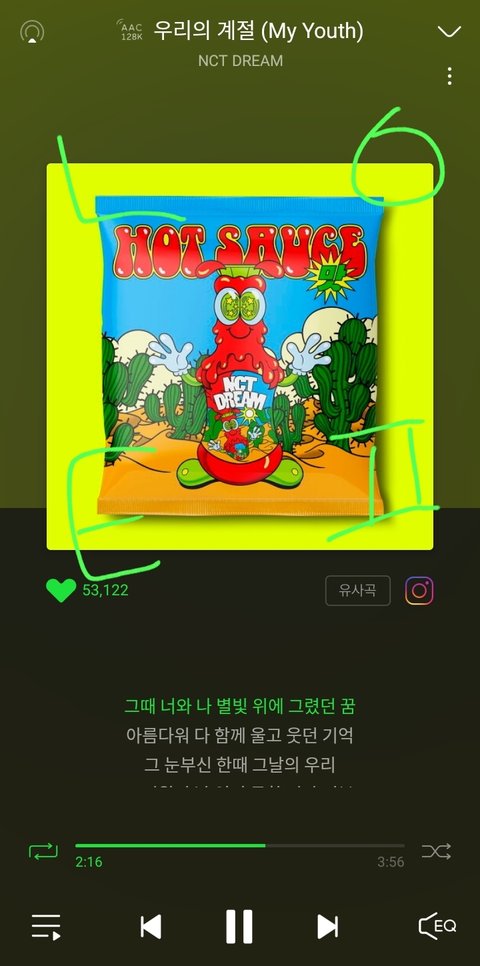Skip to the previous track
Viewport: 480px width, 966px height.
pos(151,927)
